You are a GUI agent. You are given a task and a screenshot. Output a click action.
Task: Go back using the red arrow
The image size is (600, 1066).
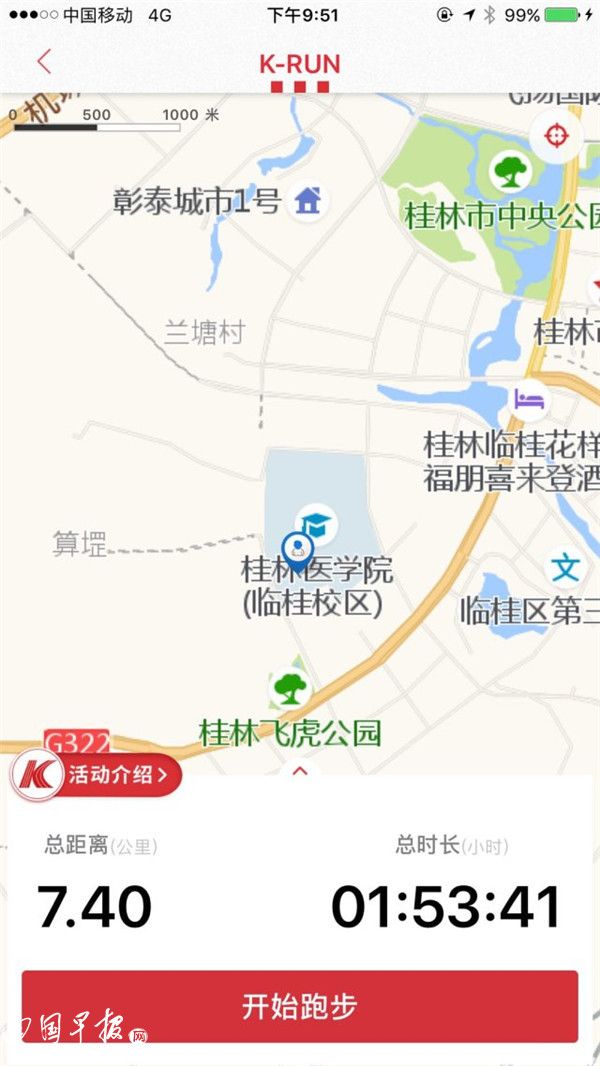(43, 62)
